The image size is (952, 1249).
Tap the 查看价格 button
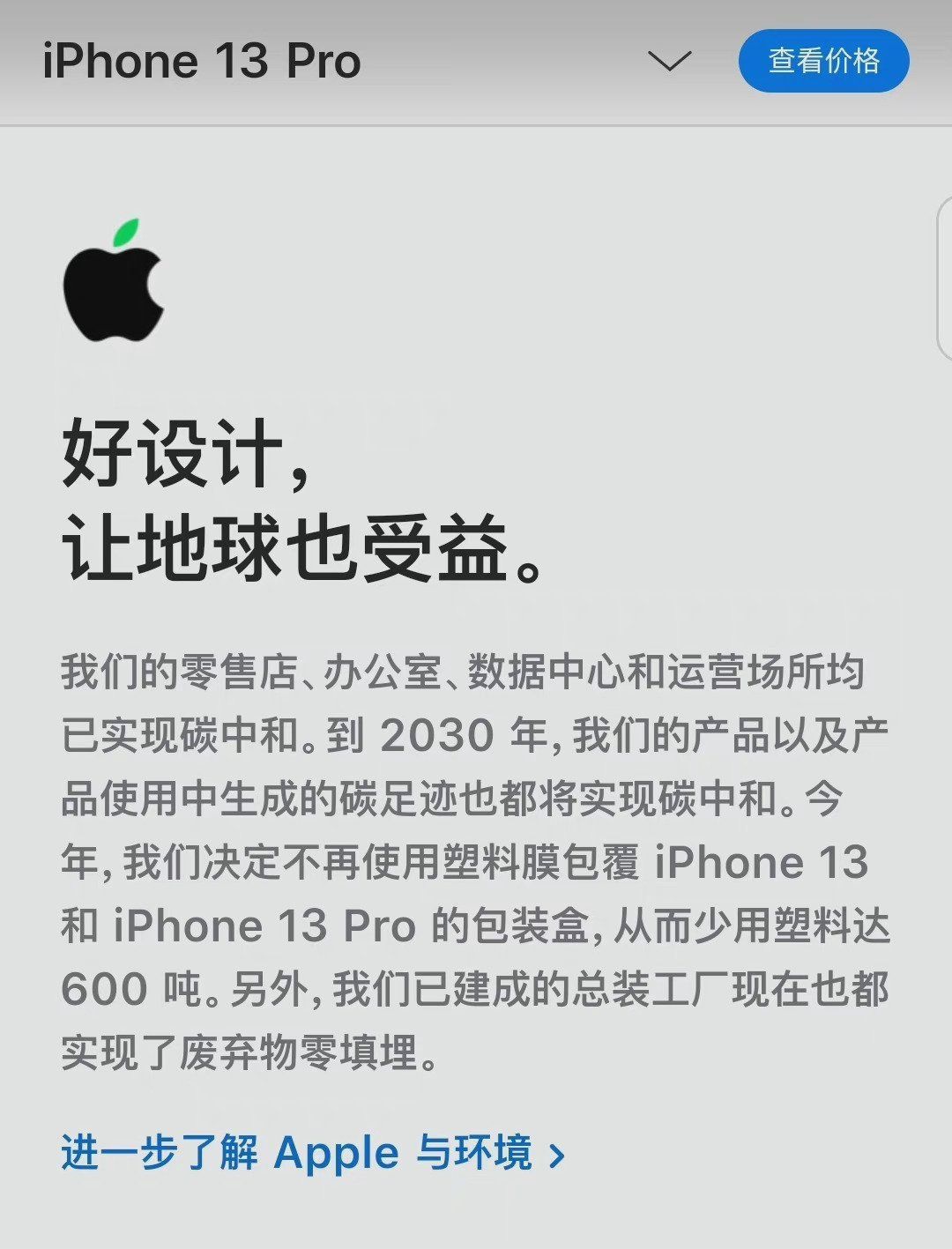click(x=823, y=61)
